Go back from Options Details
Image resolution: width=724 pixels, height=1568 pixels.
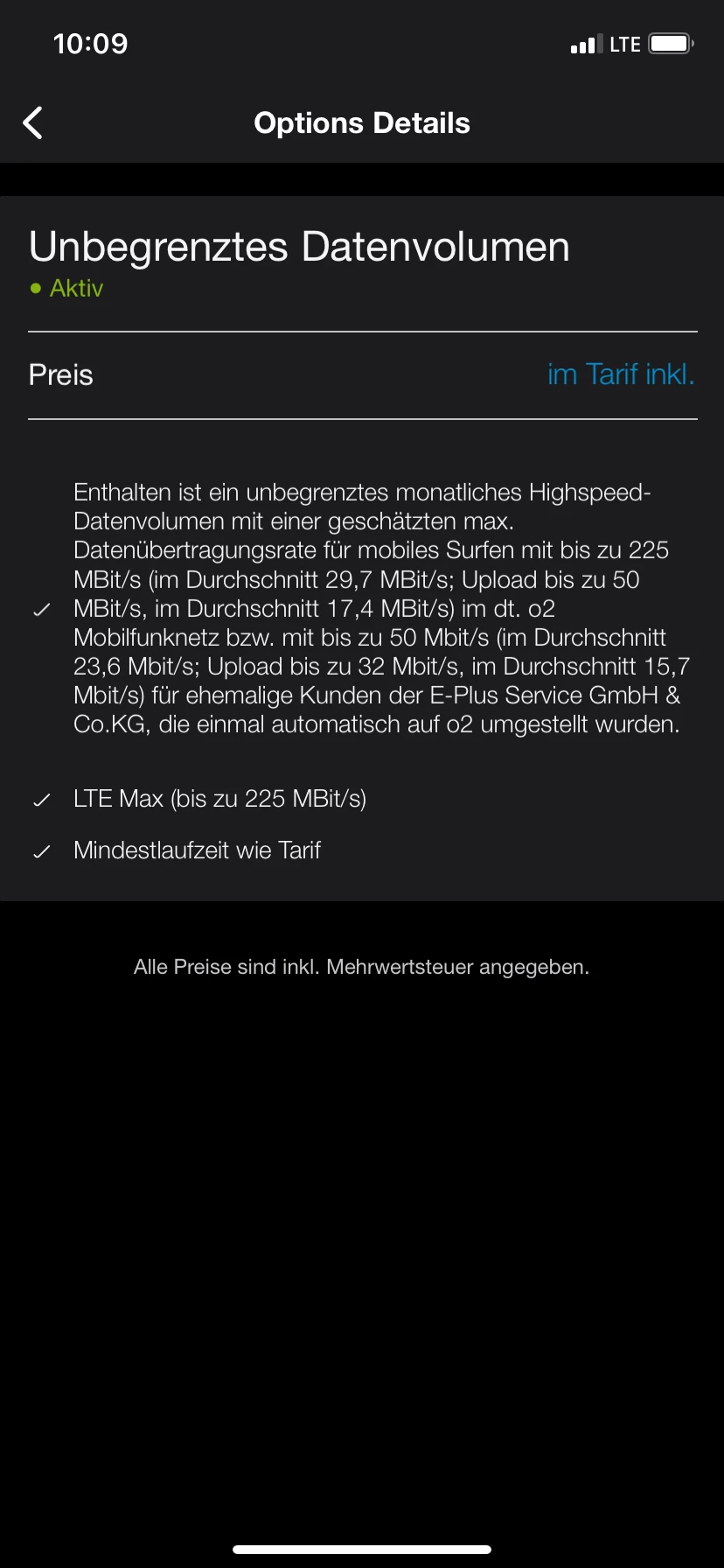click(33, 123)
